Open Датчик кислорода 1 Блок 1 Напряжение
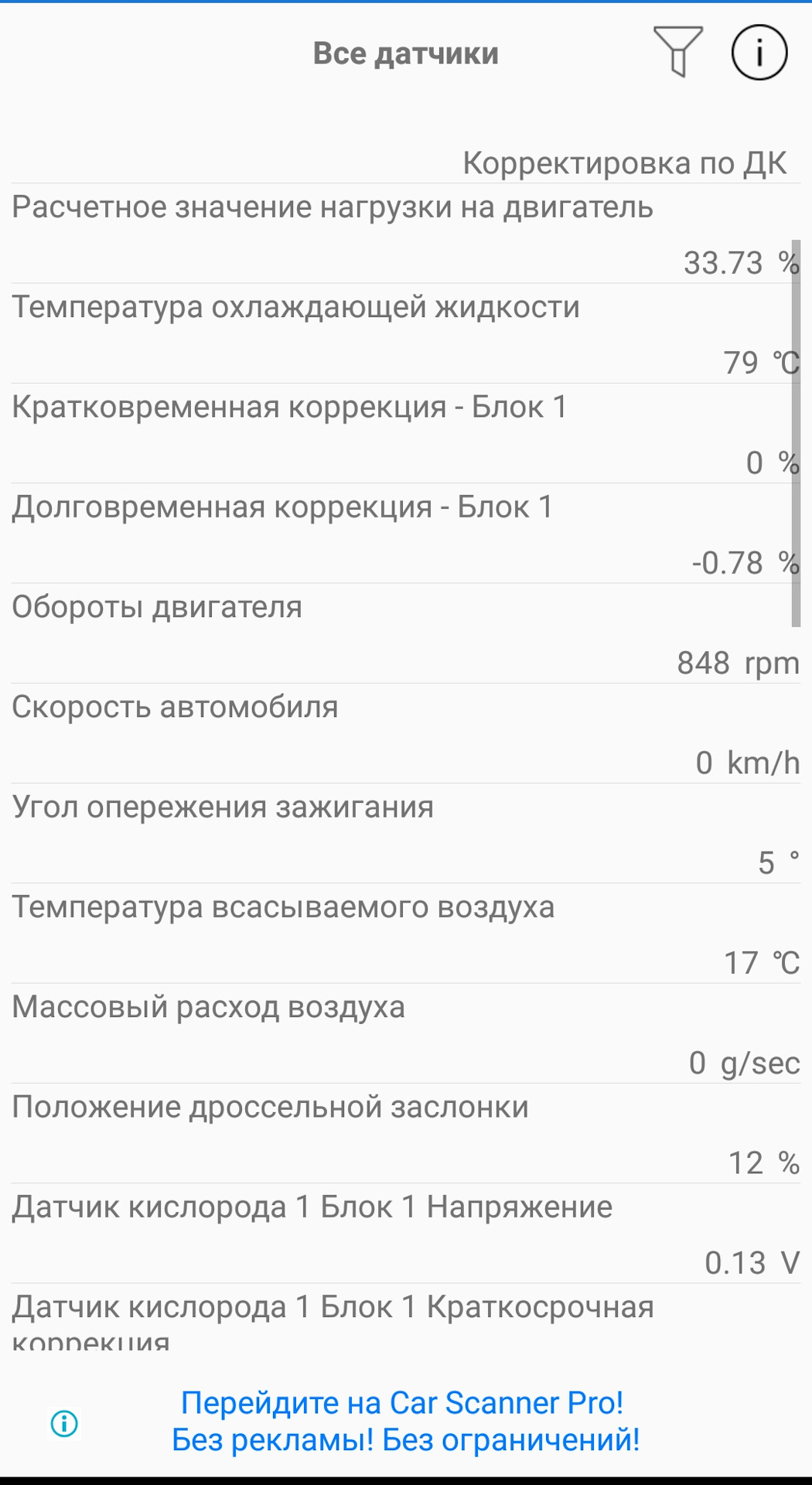The image size is (812, 1485). tap(405, 1233)
